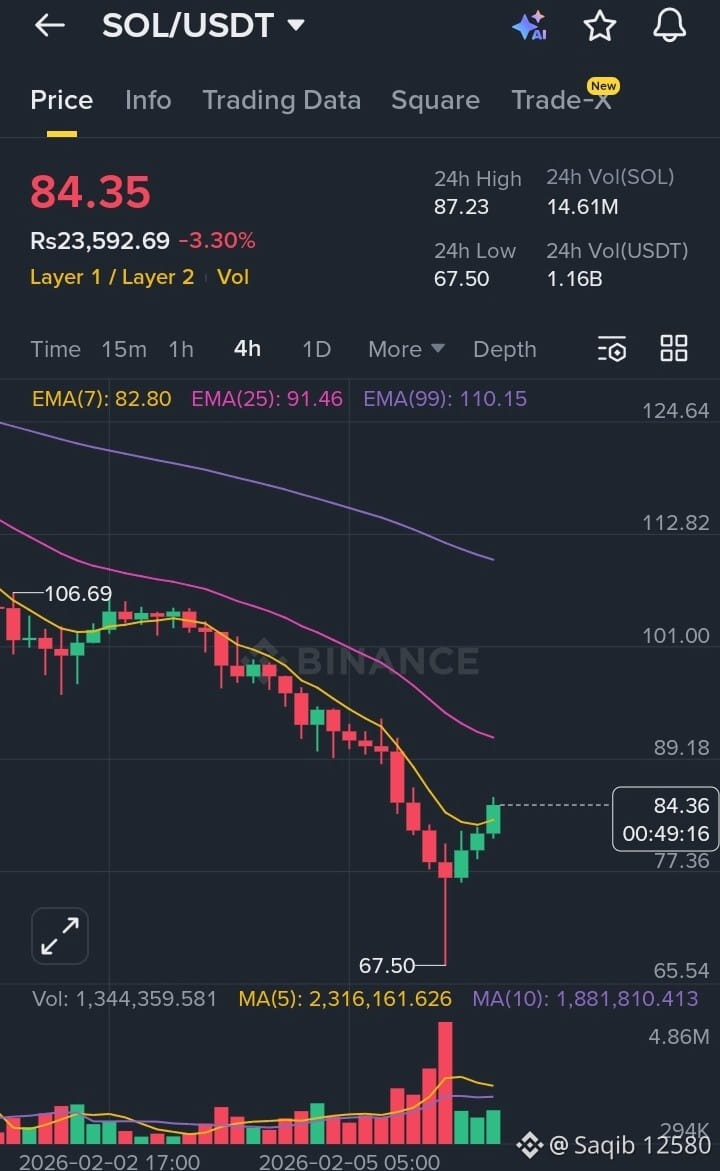This screenshot has height=1171, width=720.
Task: Open the price alert bell
Action: [x=669, y=26]
